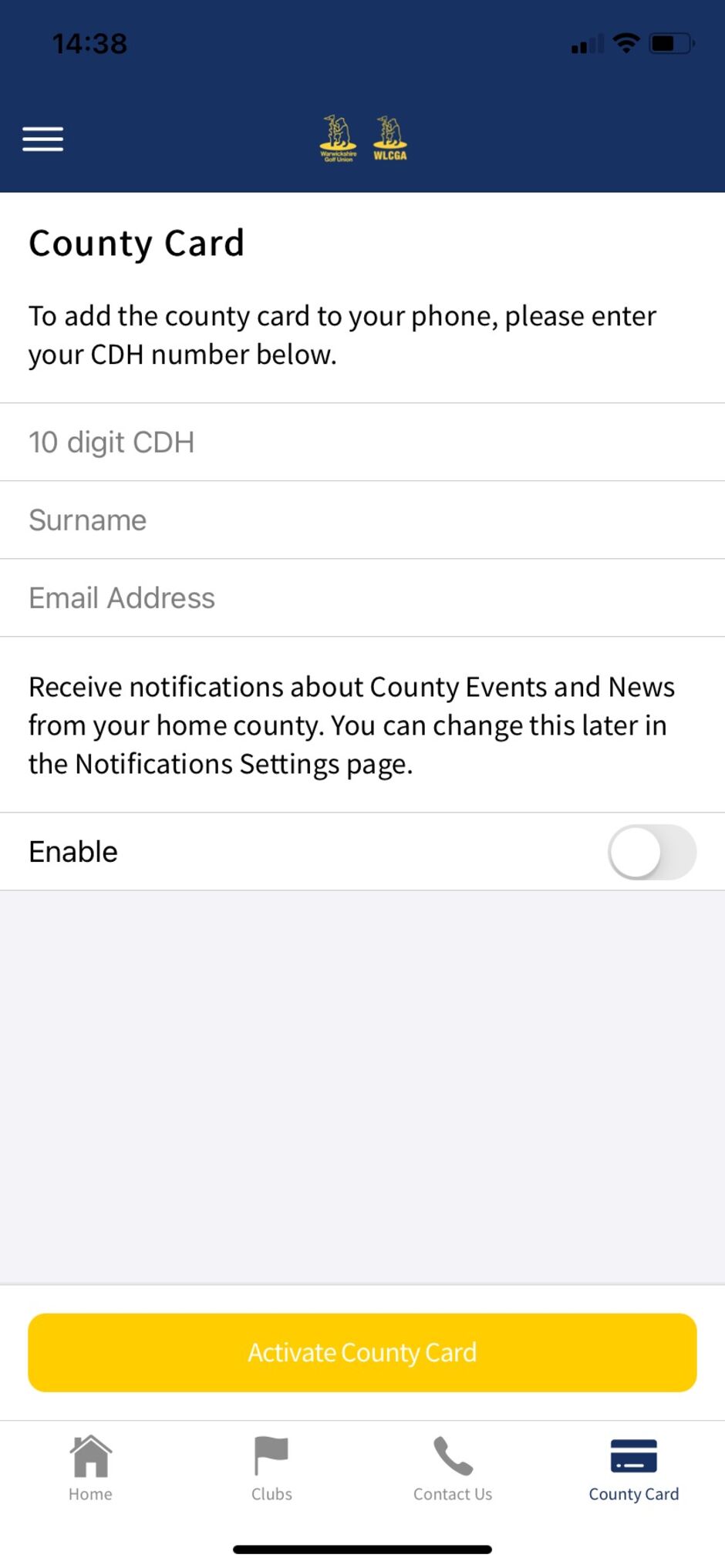725x1568 pixels.
Task: Open the hamburger menu
Action: tap(43, 140)
